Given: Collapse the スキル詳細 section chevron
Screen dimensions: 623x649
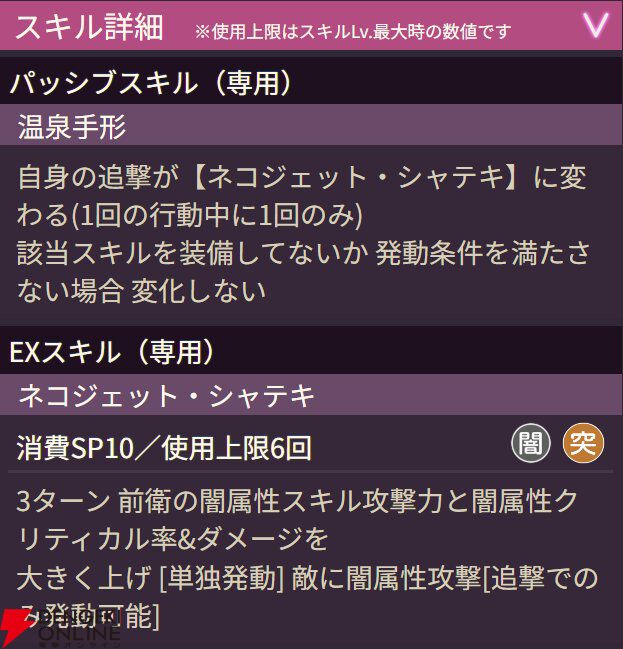Looking at the screenshot, I should (x=595, y=26).
